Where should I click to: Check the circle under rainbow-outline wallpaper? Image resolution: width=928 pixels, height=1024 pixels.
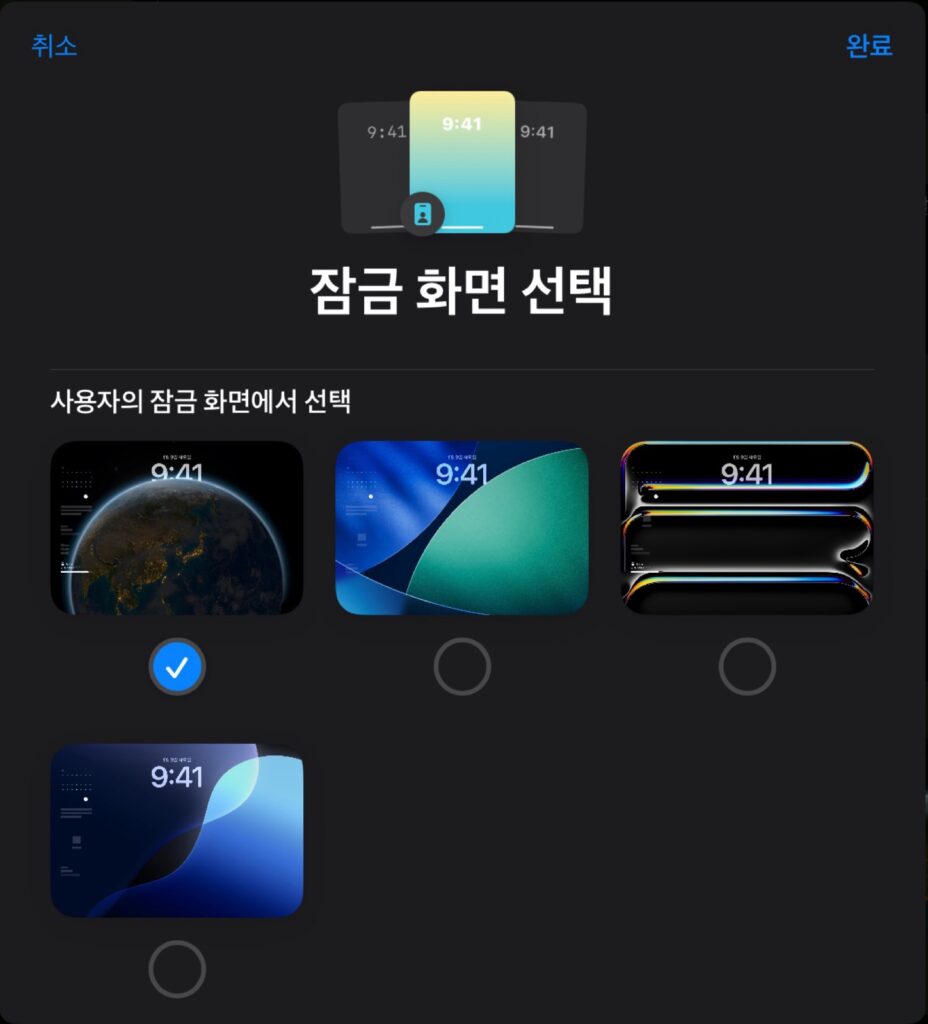point(747,667)
